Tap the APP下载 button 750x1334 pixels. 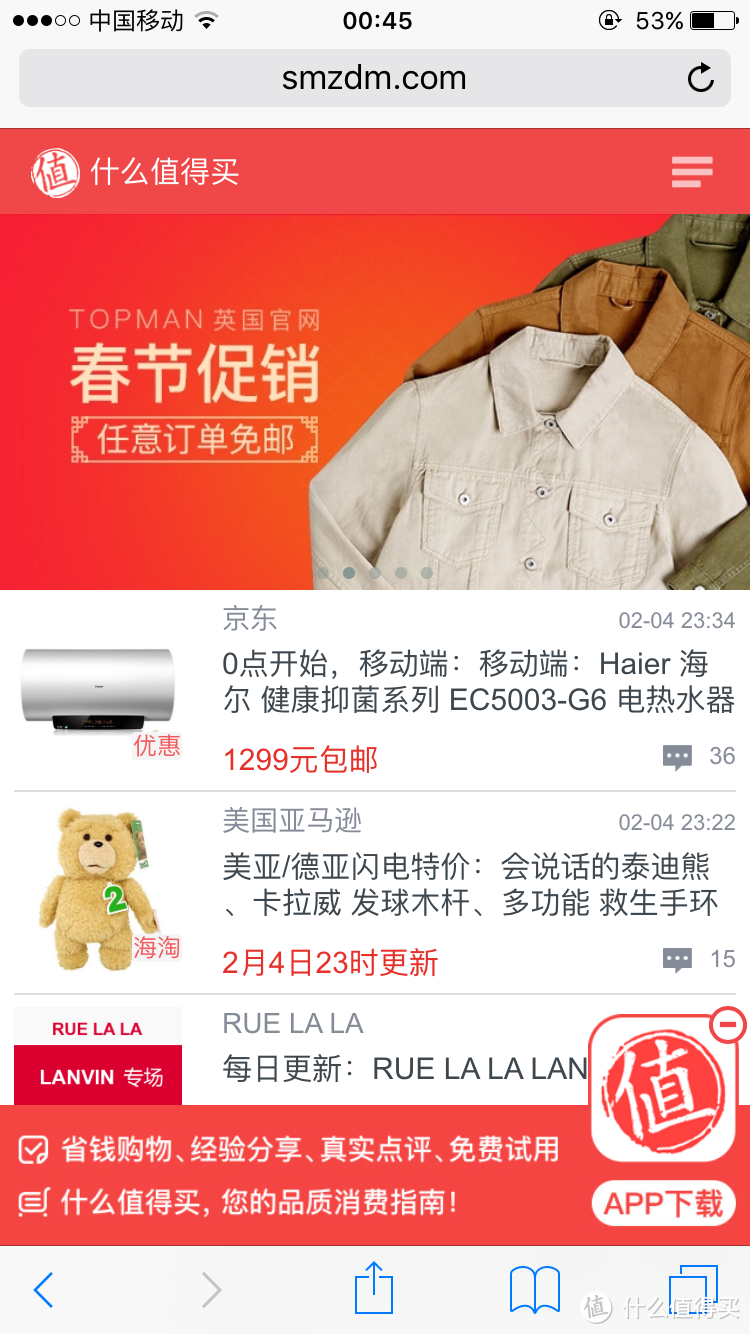click(x=663, y=1203)
